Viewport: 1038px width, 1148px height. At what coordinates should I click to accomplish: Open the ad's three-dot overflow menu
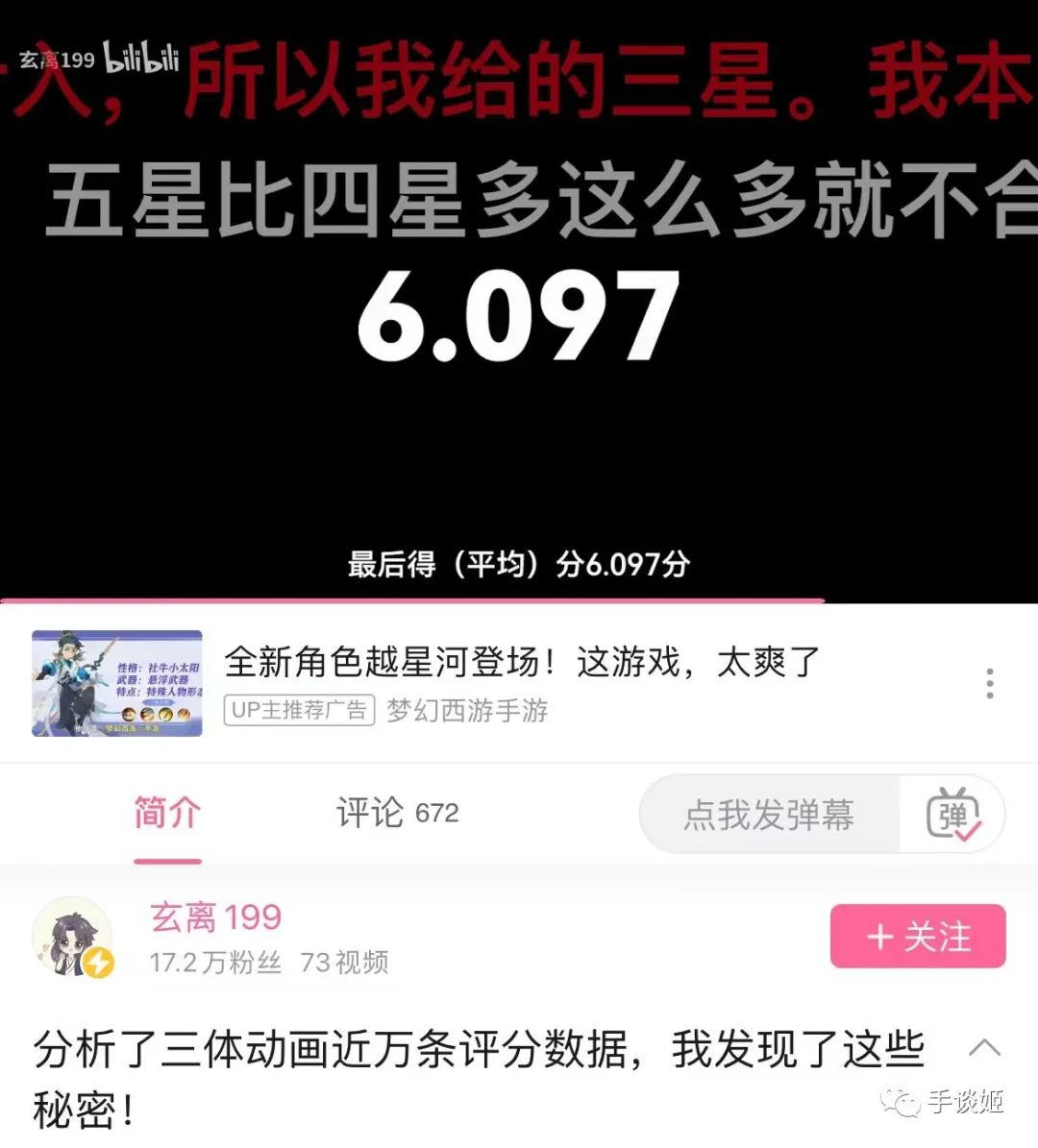click(x=989, y=683)
